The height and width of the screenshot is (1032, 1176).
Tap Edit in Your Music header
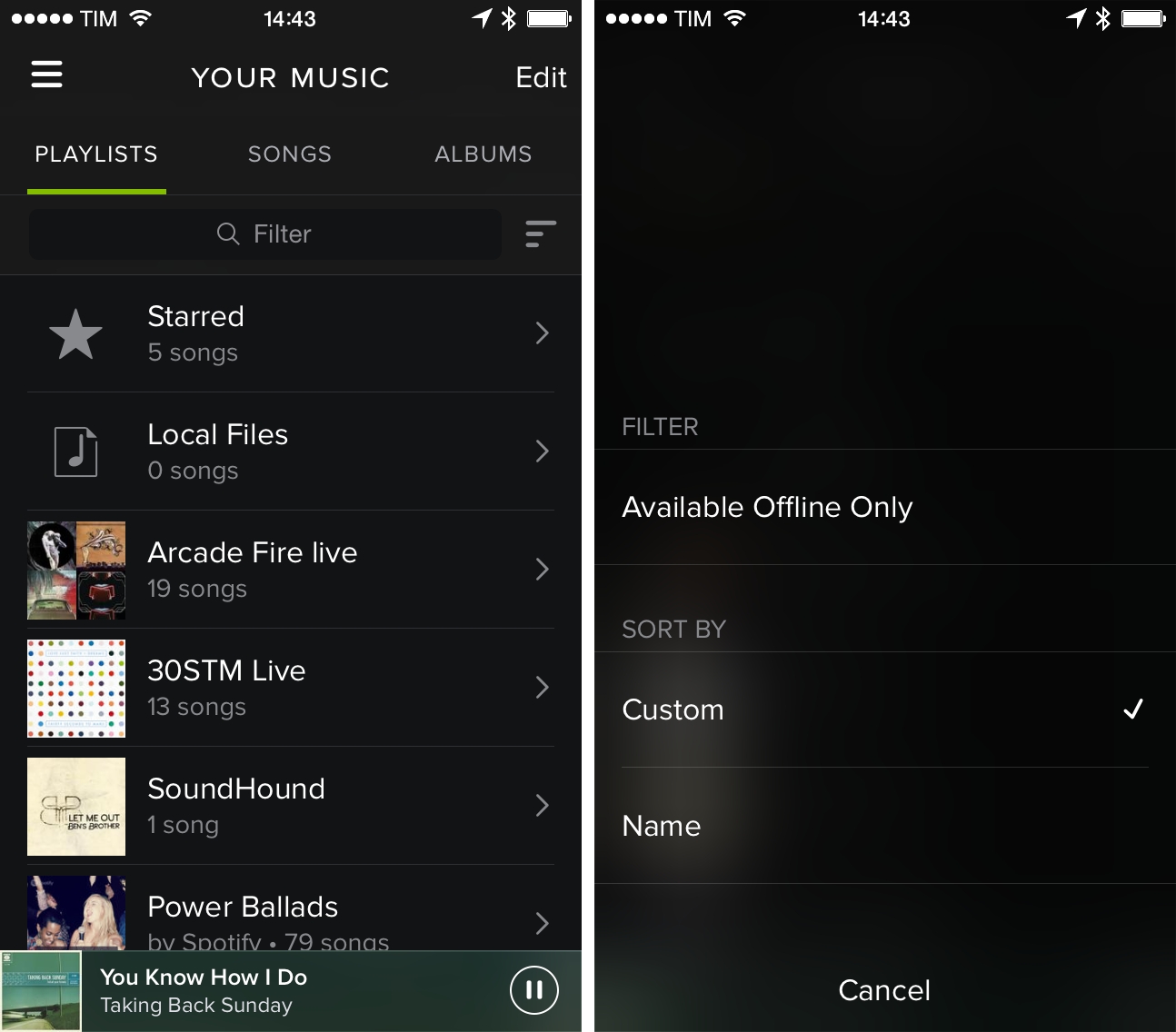(x=541, y=78)
